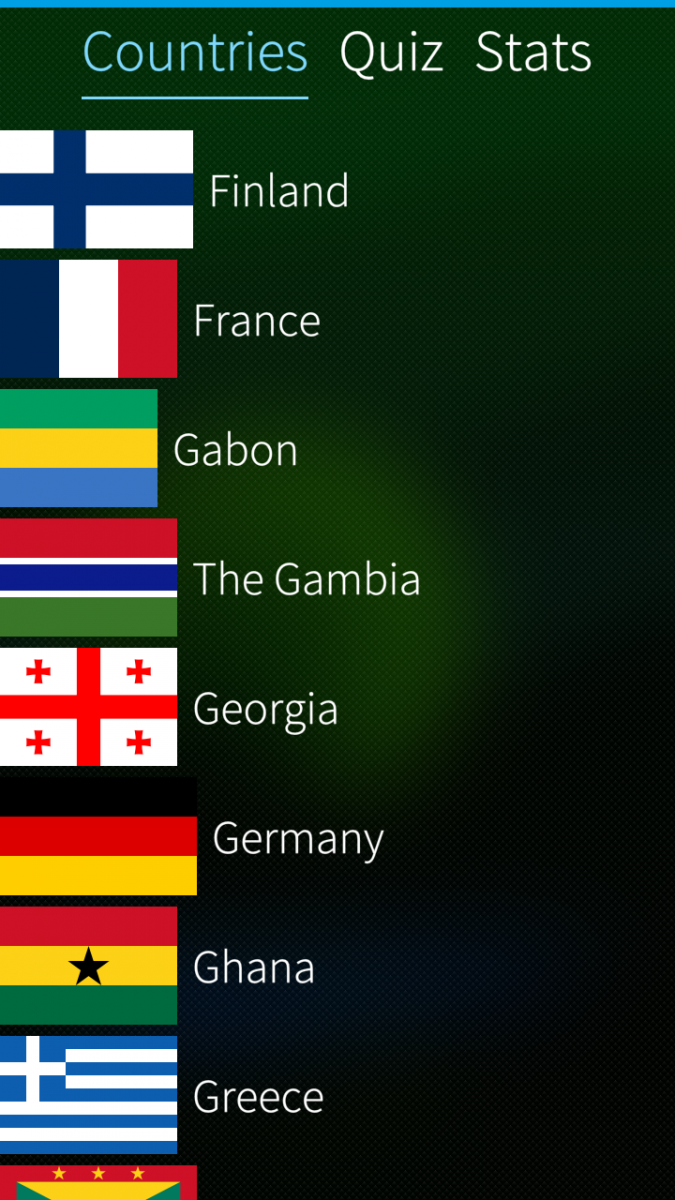Open the Ghana country row
Image resolution: width=675 pixels, height=1200 pixels.
click(x=253, y=967)
